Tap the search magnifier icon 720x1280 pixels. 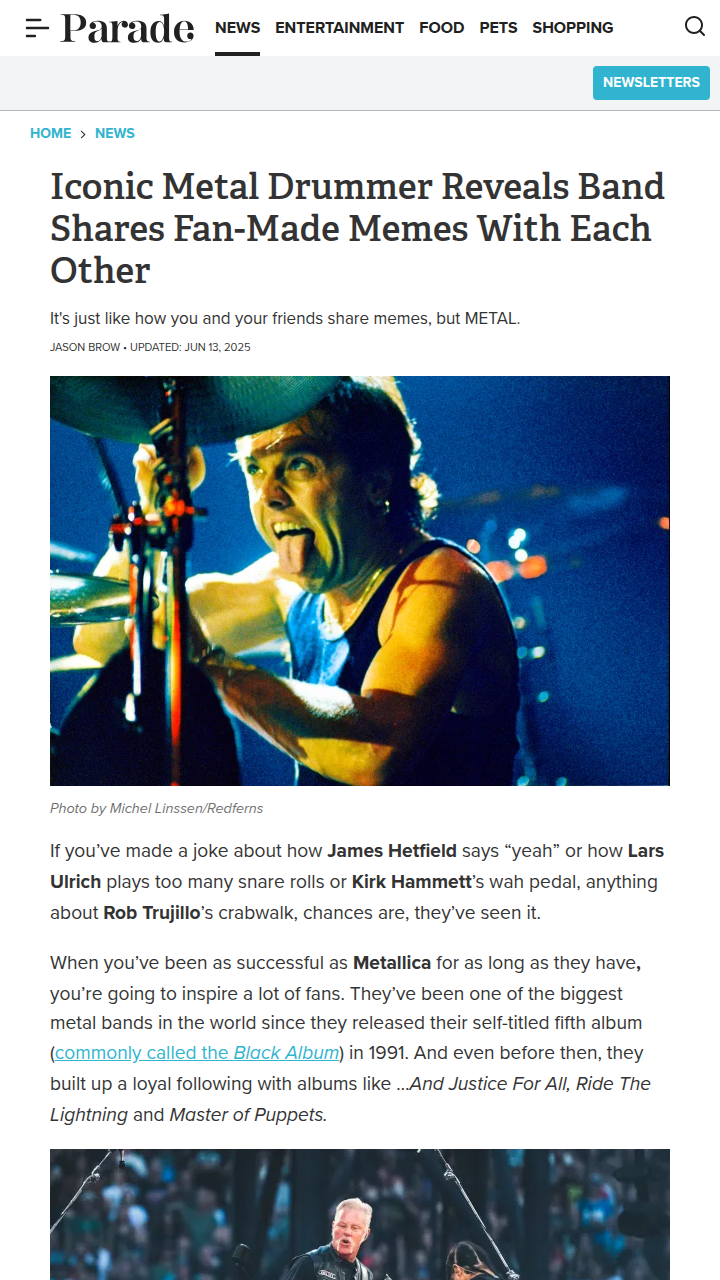click(x=695, y=27)
